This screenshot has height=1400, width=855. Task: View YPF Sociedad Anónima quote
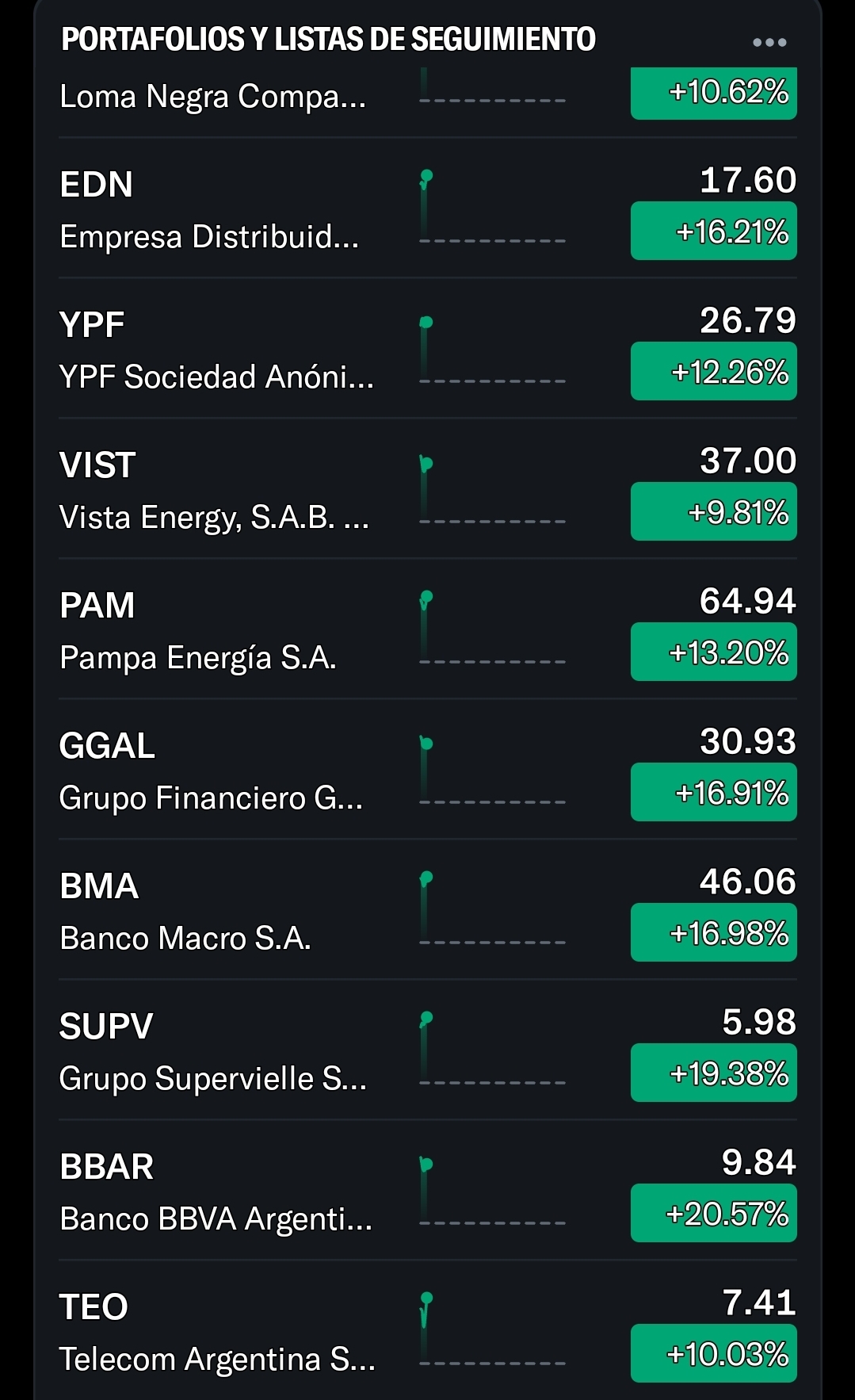[216, 350]
